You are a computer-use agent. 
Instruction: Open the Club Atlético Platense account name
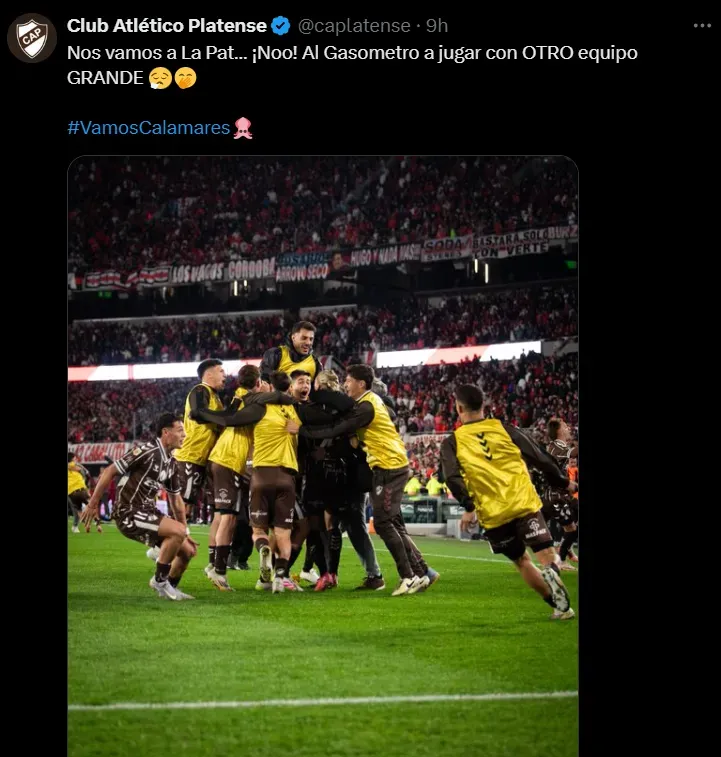pos(166,25)
